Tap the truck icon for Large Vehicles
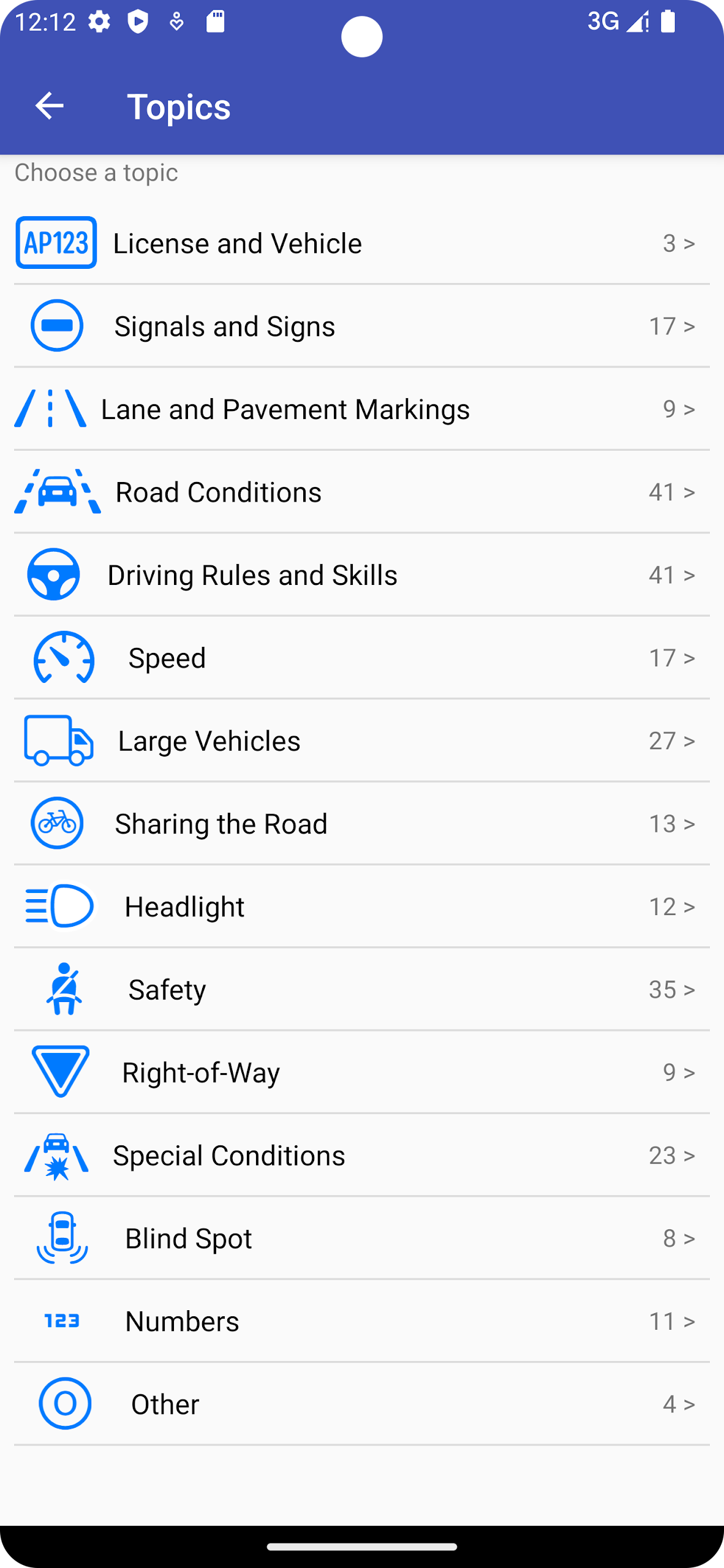 [58, 741]
